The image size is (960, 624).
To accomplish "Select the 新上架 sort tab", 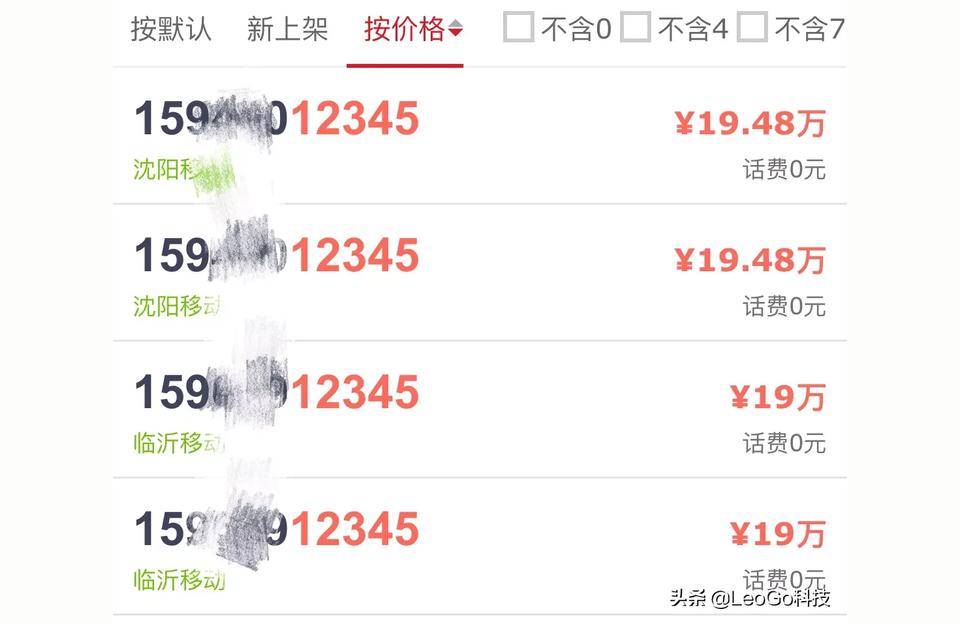I will 287,29.
